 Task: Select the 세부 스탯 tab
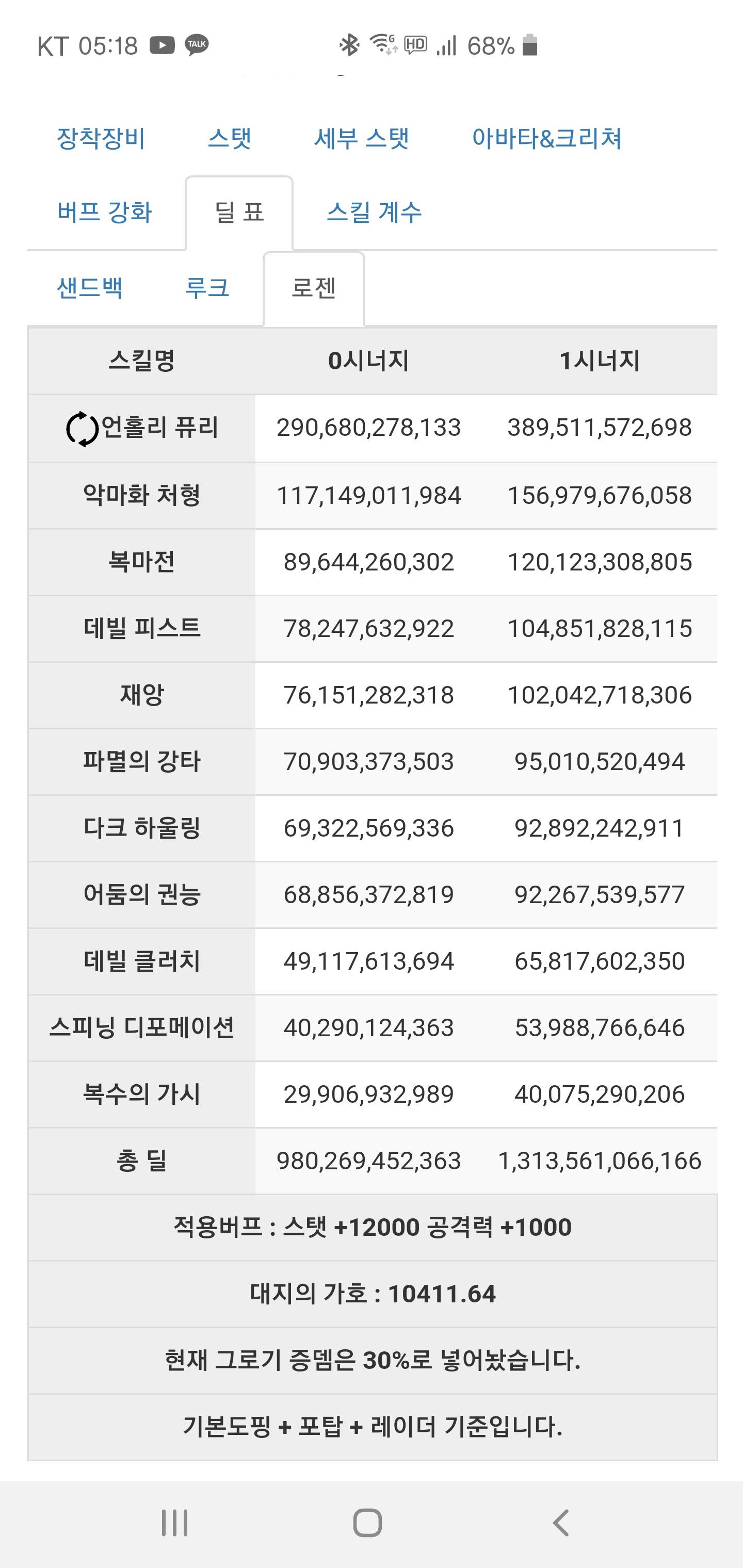pos(362,138)
